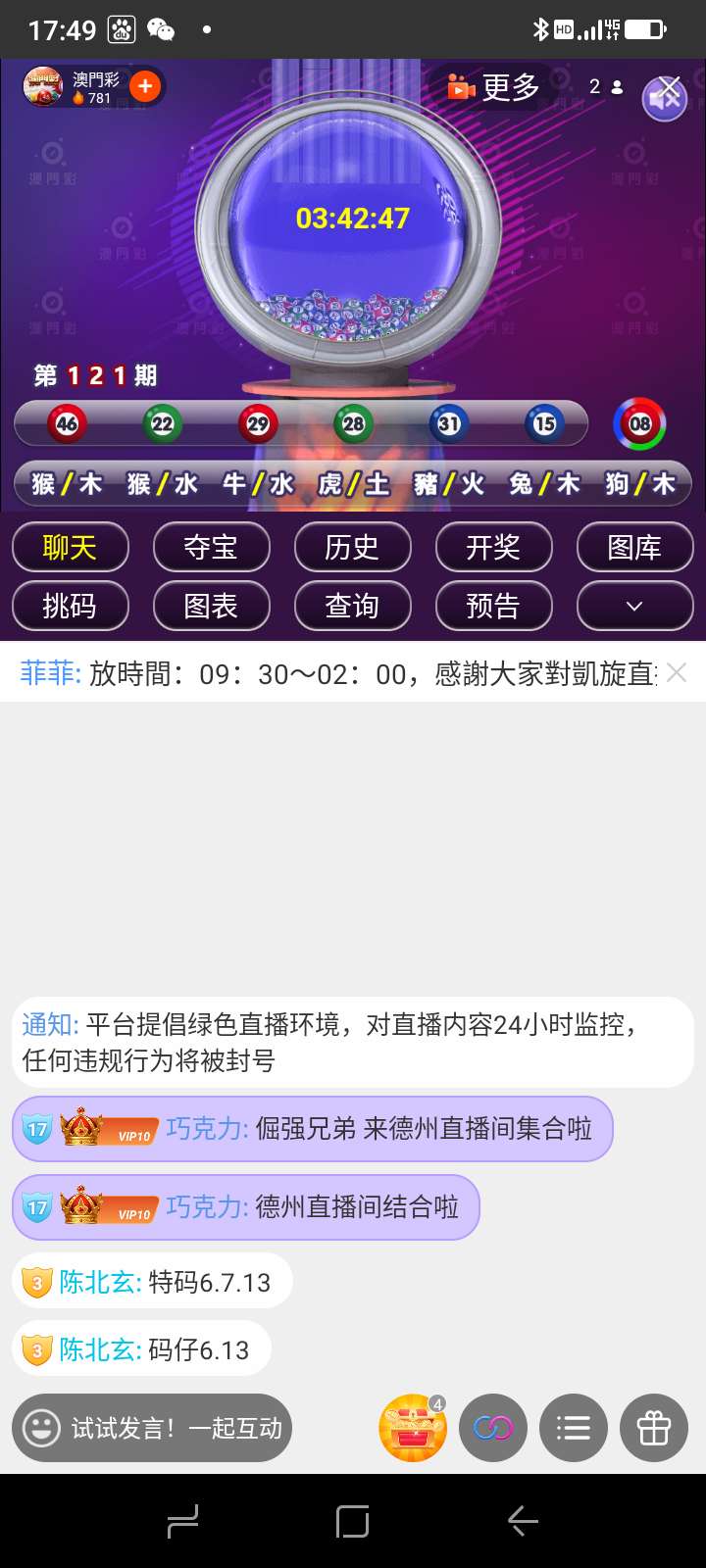Unmute the live stream sound

(x=665, y=98)
